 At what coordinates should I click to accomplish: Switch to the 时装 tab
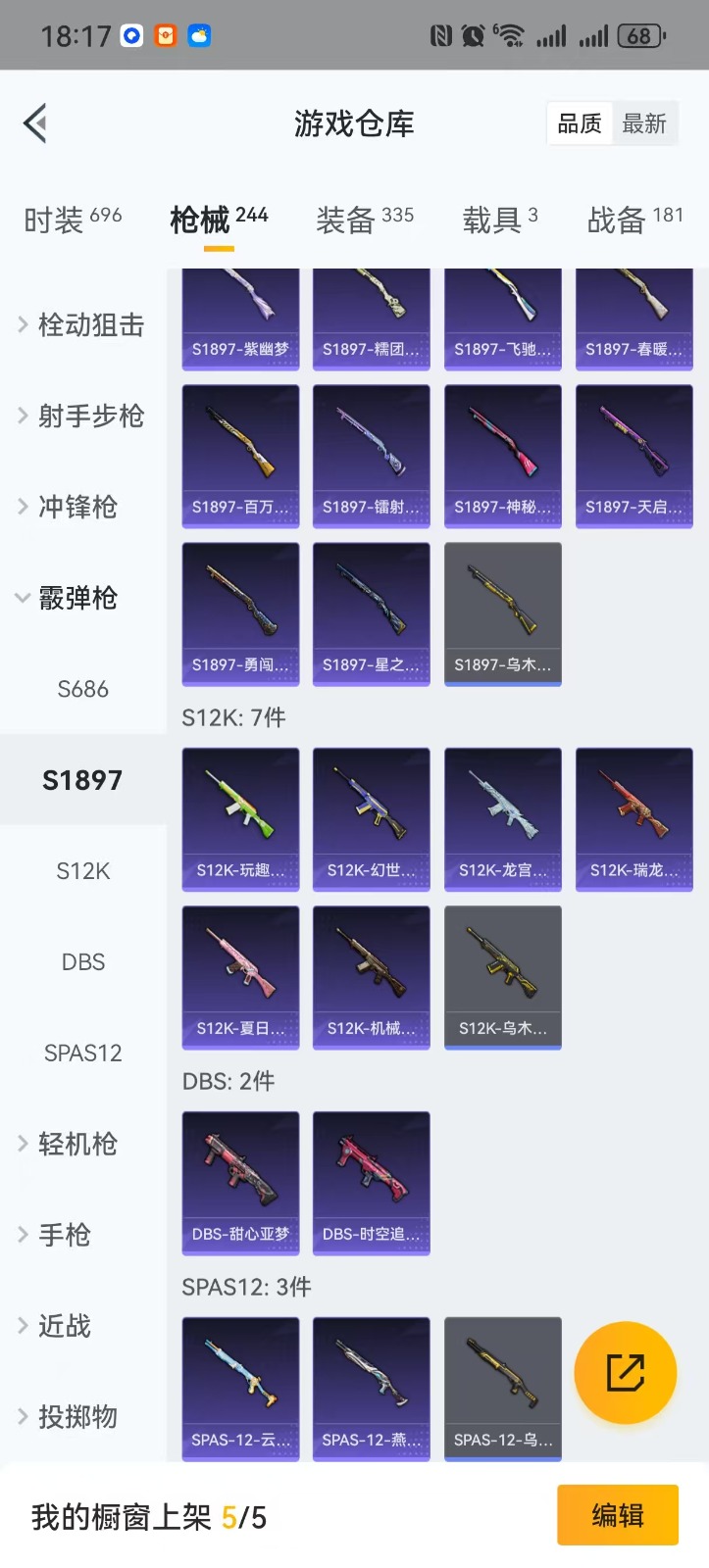73,220
